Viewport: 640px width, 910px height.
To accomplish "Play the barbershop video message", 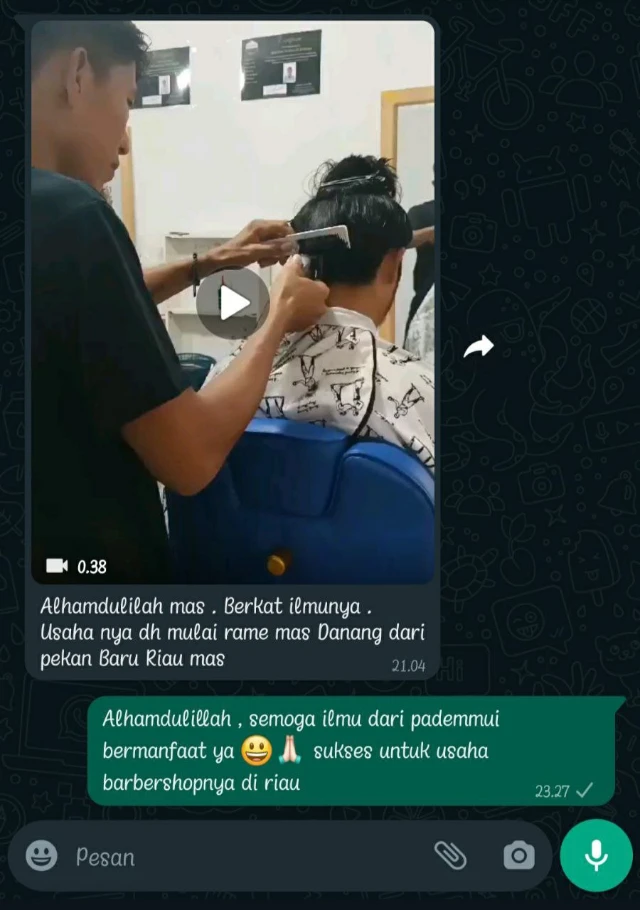I will coord(232,302).
